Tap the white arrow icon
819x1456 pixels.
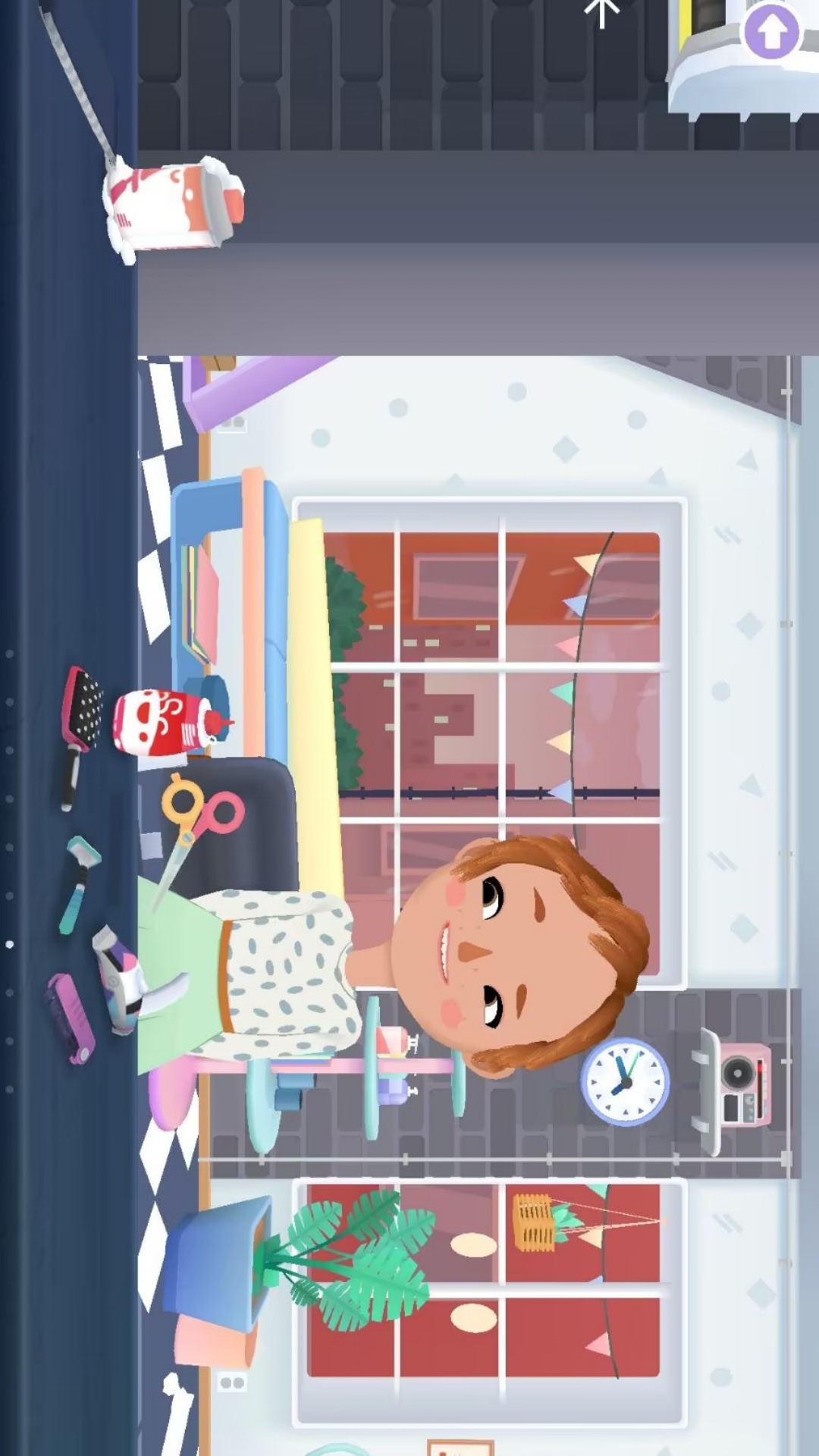602,13
